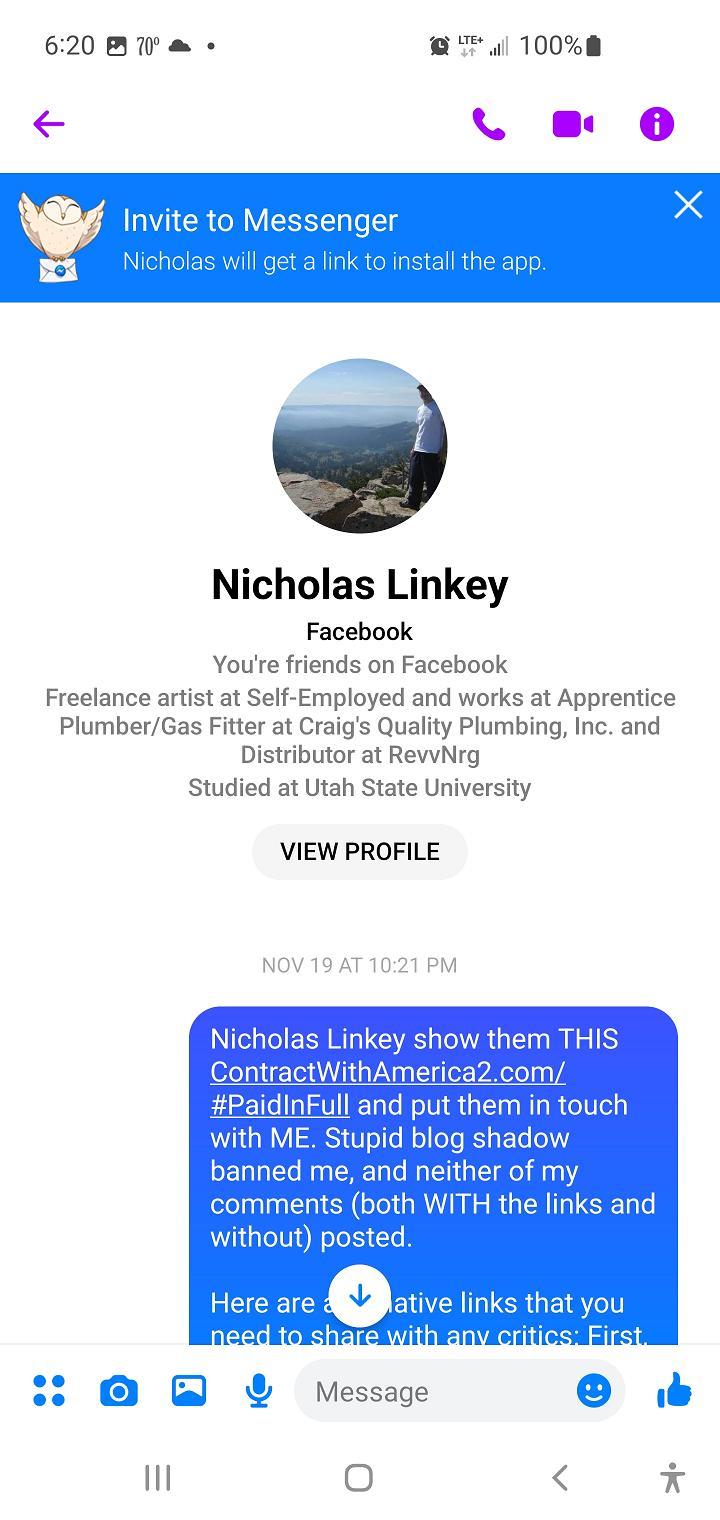
Task: Record a voice message with the microphone
Action: 259,1391
